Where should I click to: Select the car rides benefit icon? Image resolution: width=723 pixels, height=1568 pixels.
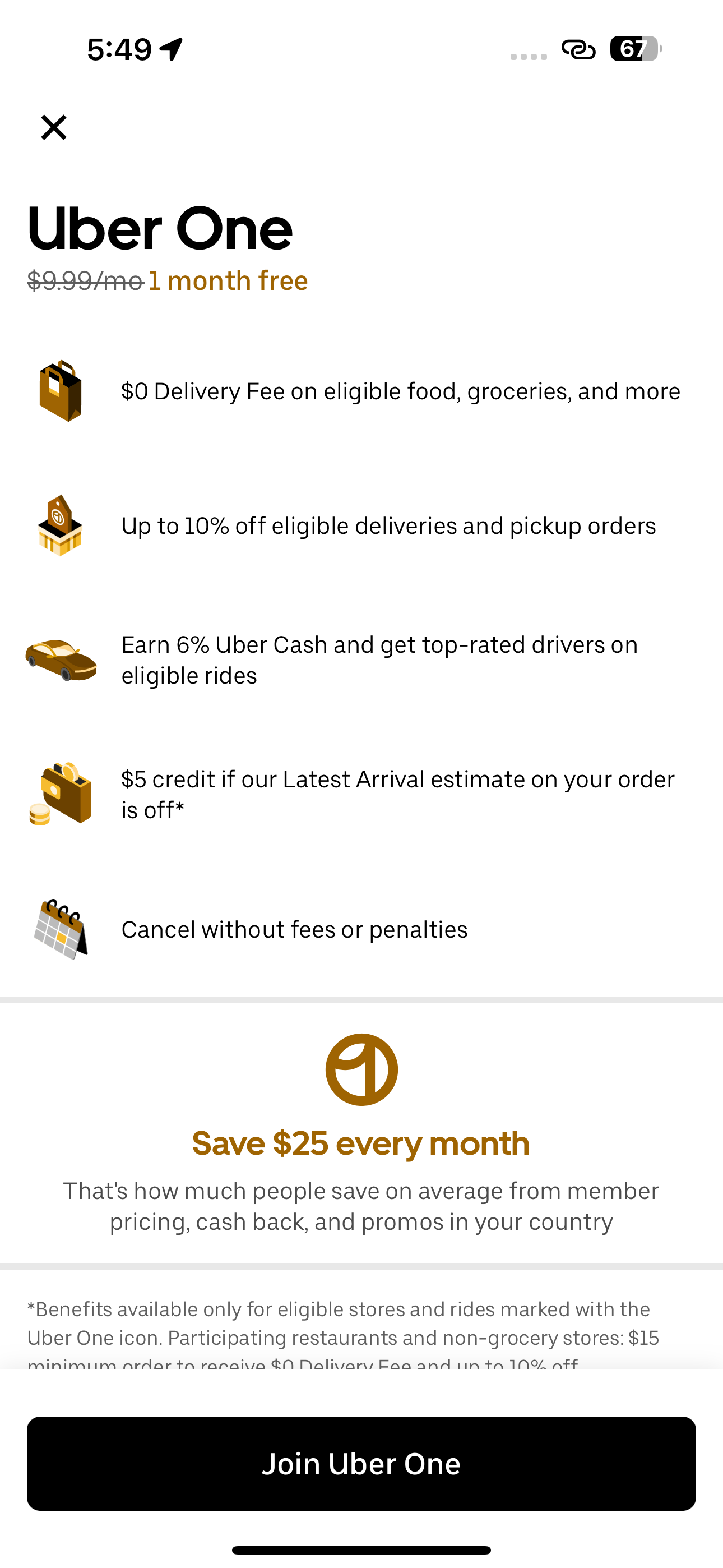(x=61, y=659)
